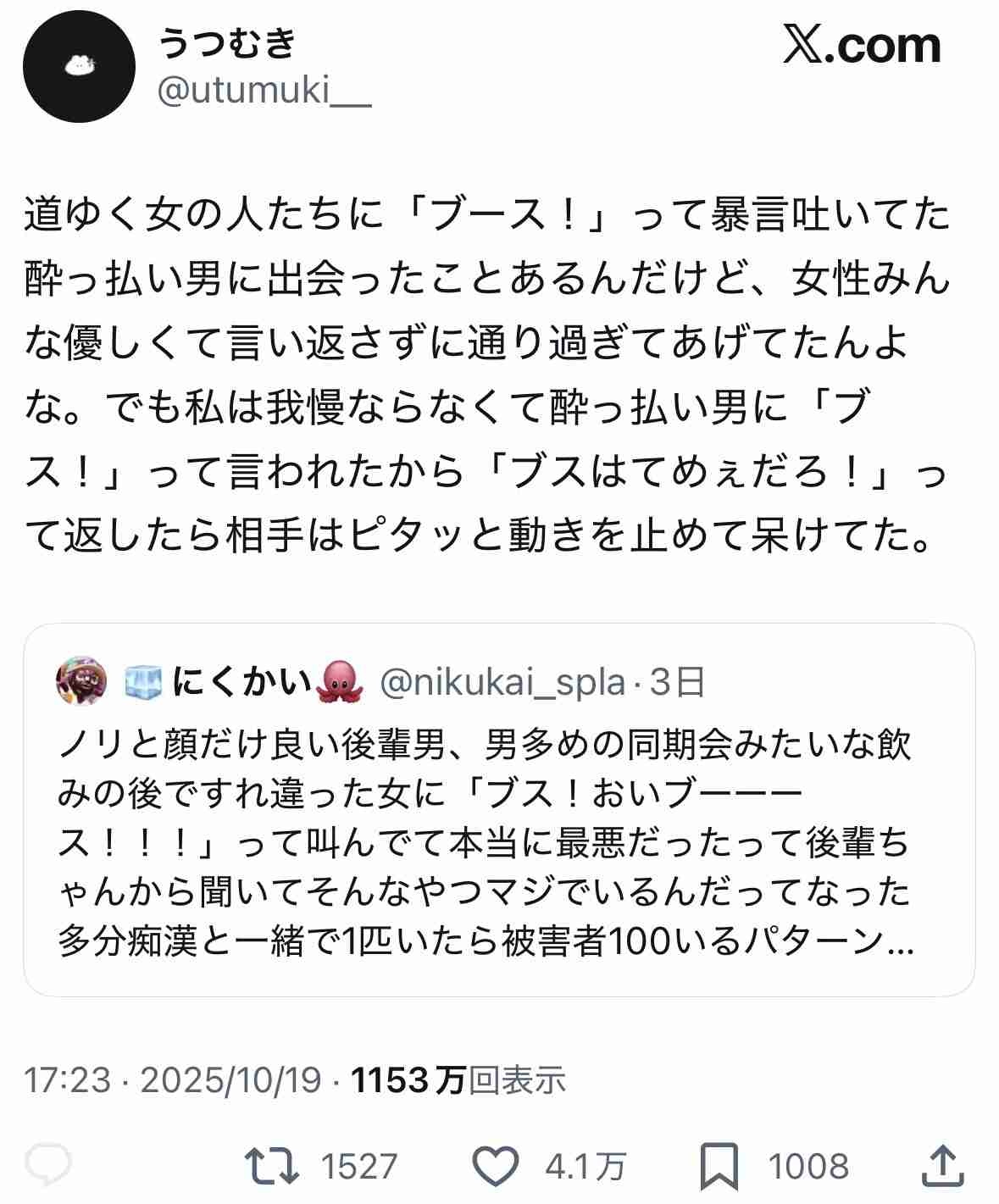Bookmark this post

point(719,1167)
